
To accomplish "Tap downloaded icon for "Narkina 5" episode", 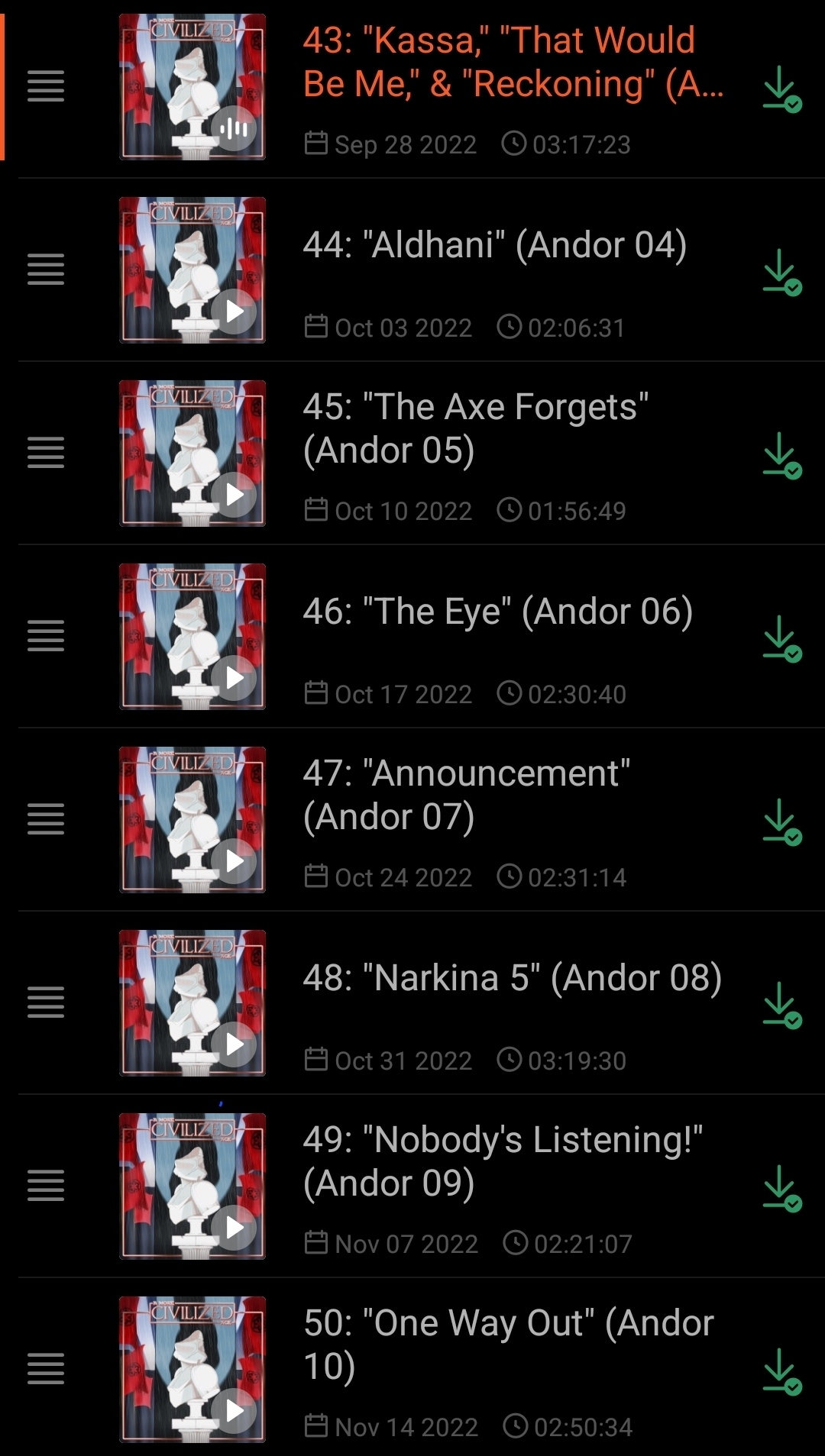I will point(781,1005).
